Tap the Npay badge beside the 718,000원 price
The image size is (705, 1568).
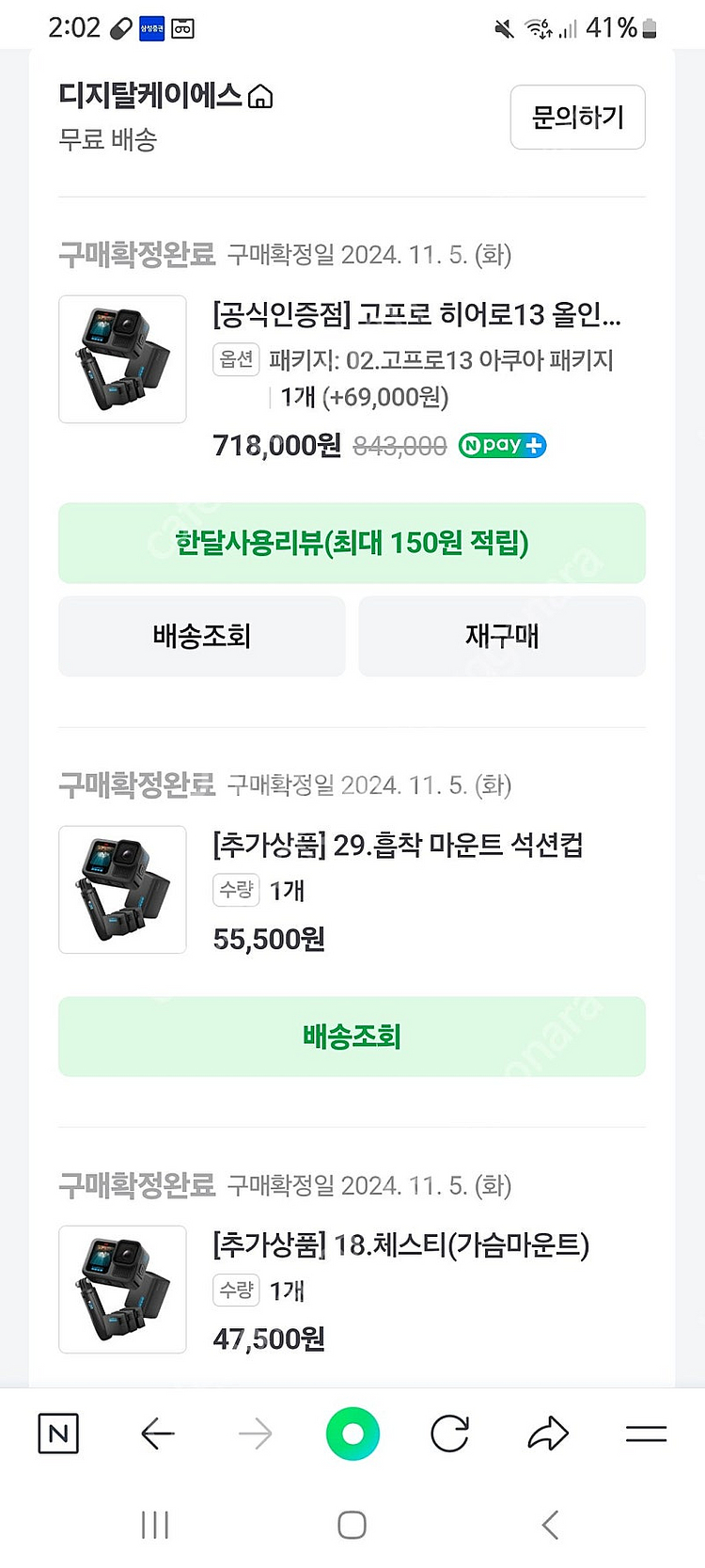pos(501,445)
